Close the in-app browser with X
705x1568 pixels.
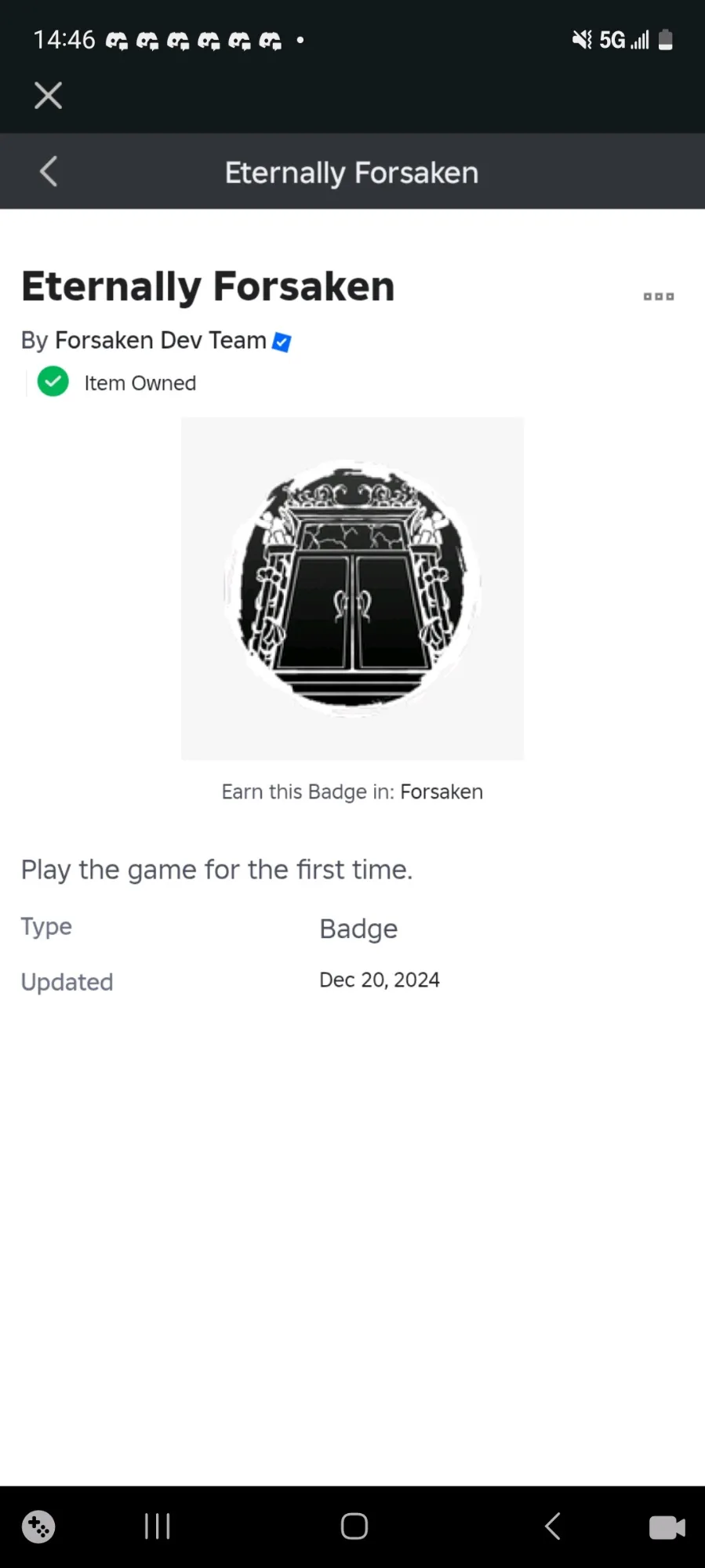[x=48, y=96]
